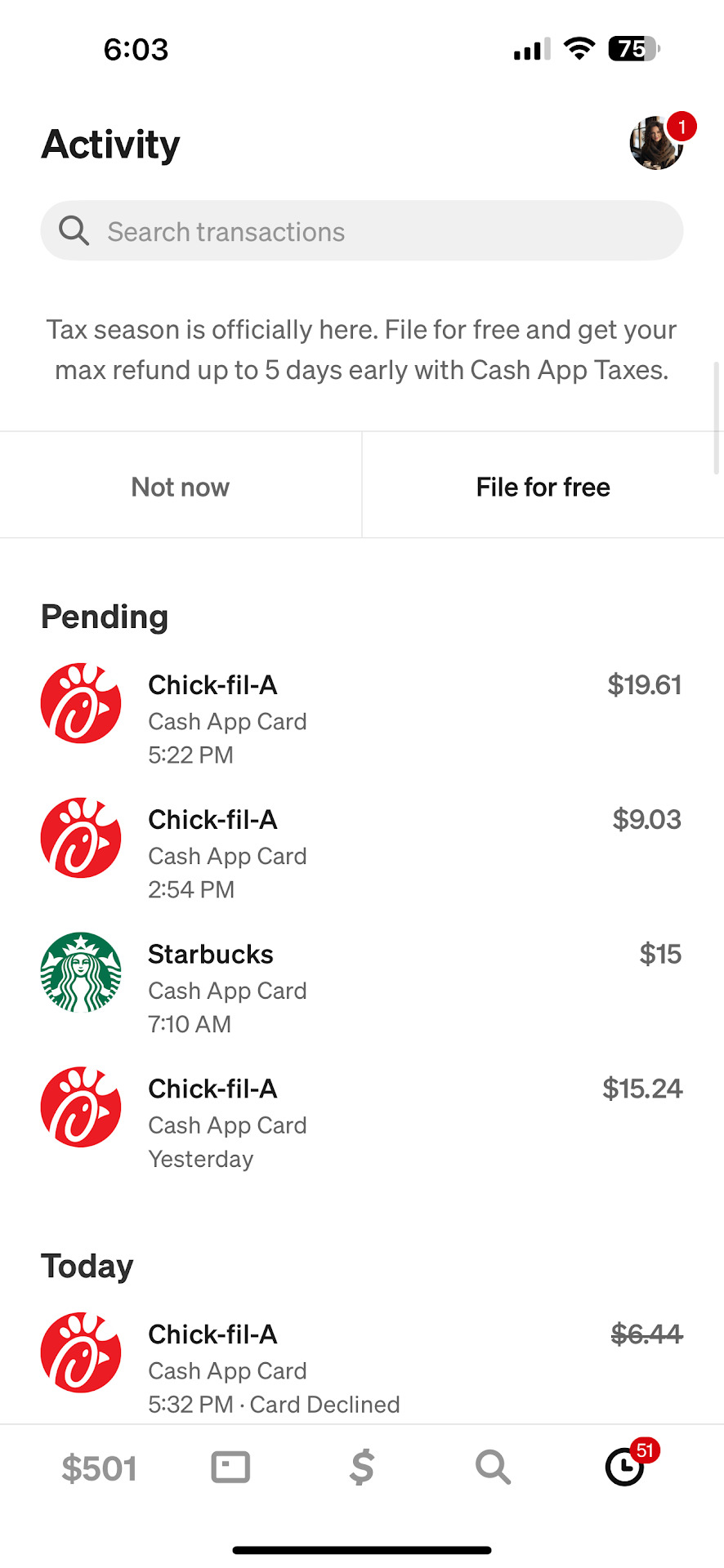Dismiss the tax banner with Not now
This screenshot has width=724, height=1568.
click(181, 487)
